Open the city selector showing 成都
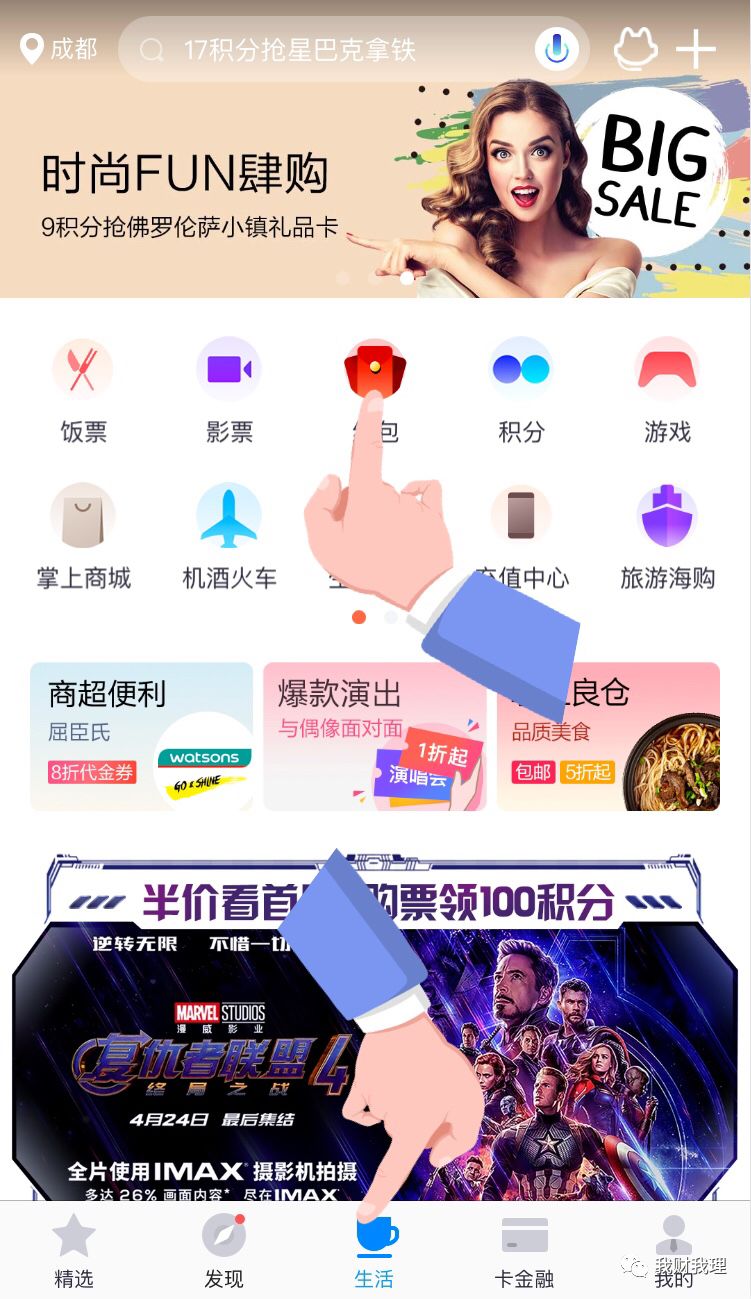 coord(60,49)
